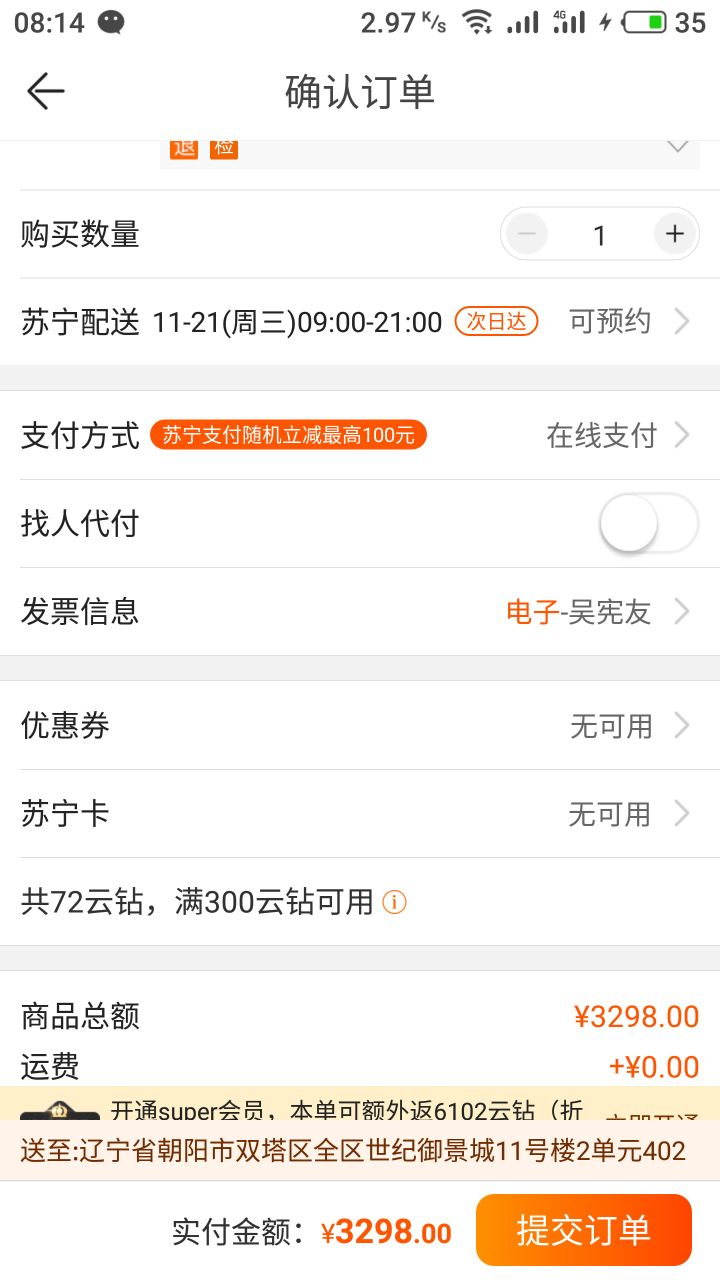Tap 提交订单 to submit the order
The image size is (720, 1280).
[x=583, y=1229]
